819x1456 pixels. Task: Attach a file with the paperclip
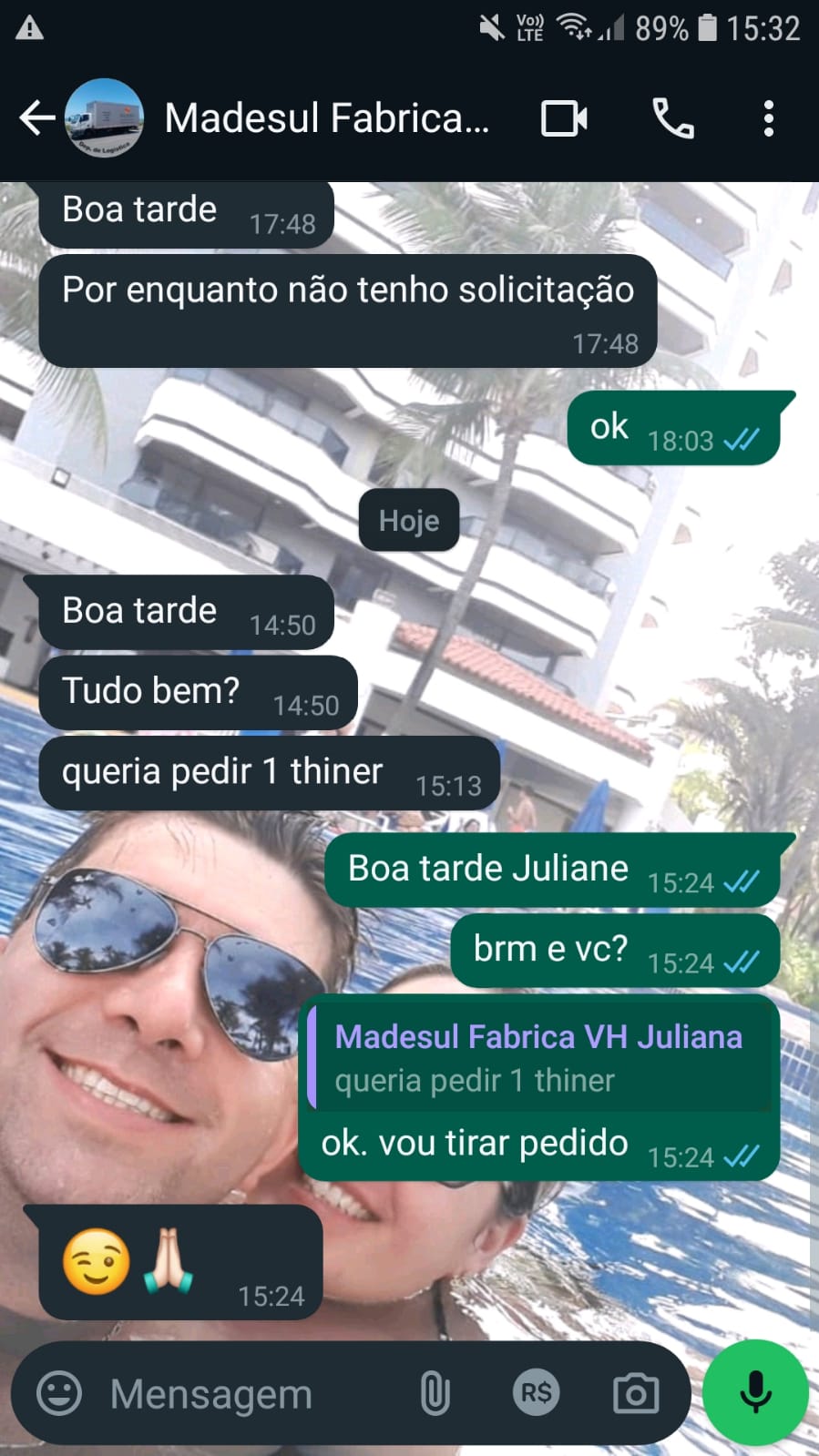coord(435,1393)
